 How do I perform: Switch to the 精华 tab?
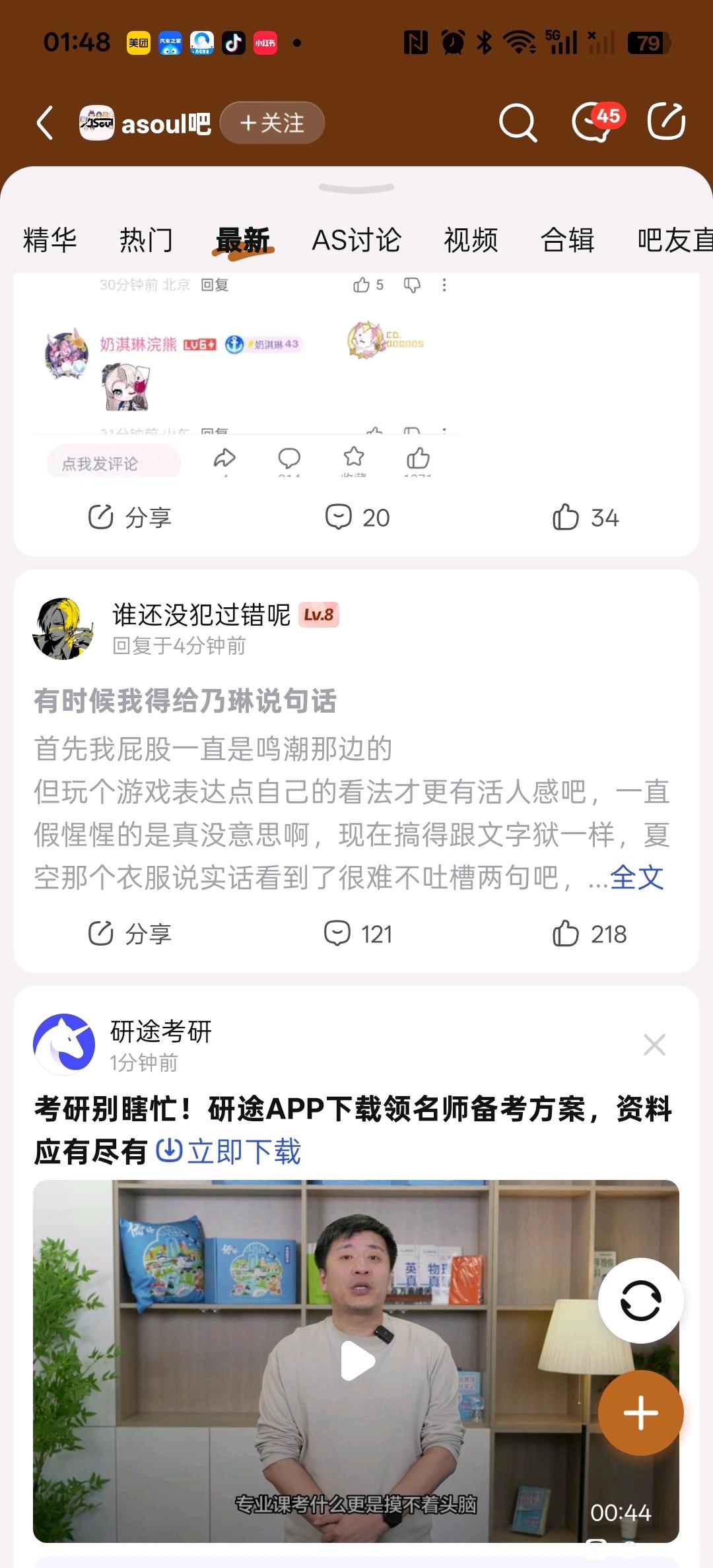(x=50, y=240)
